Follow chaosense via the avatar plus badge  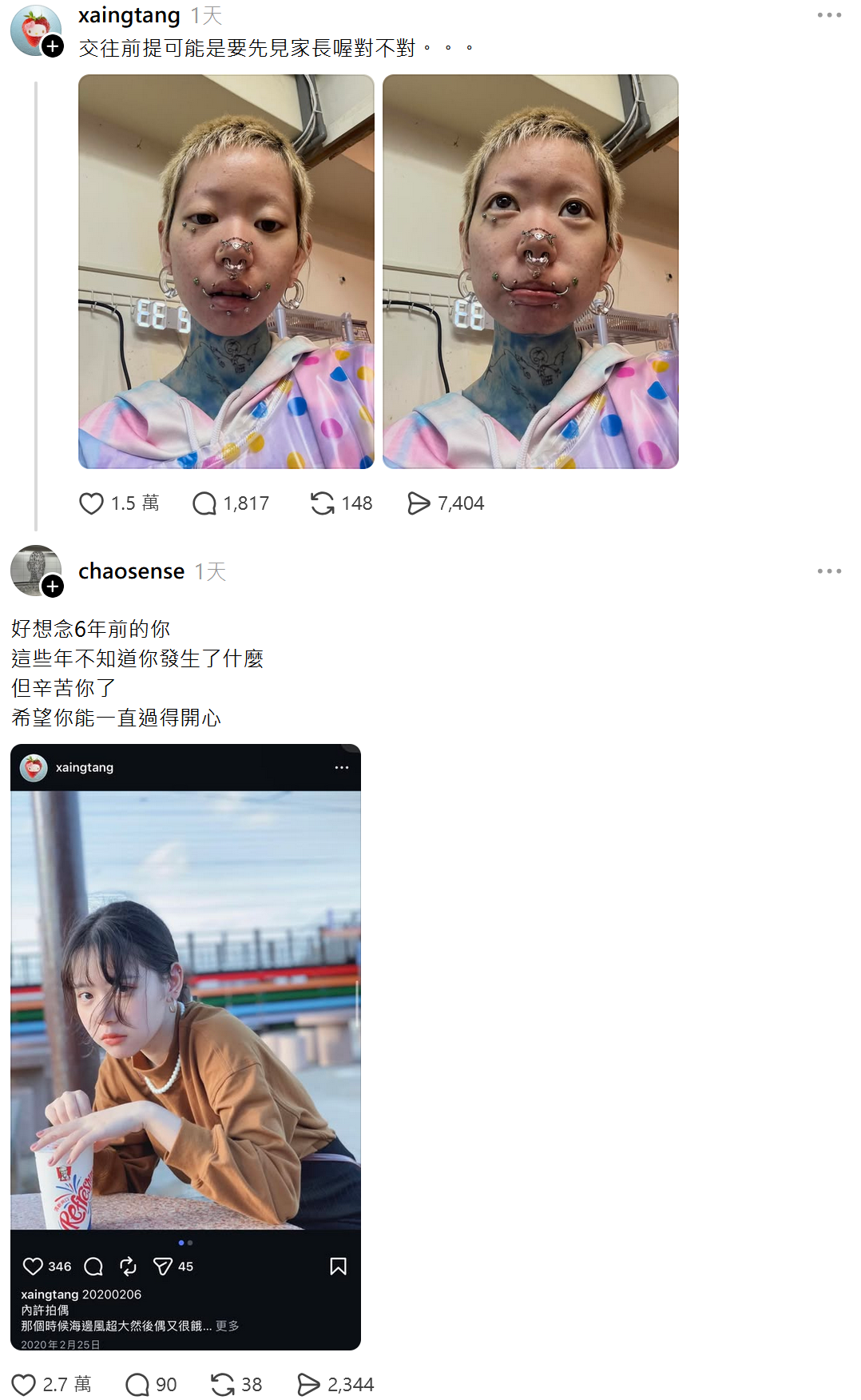tap(53, 587)
